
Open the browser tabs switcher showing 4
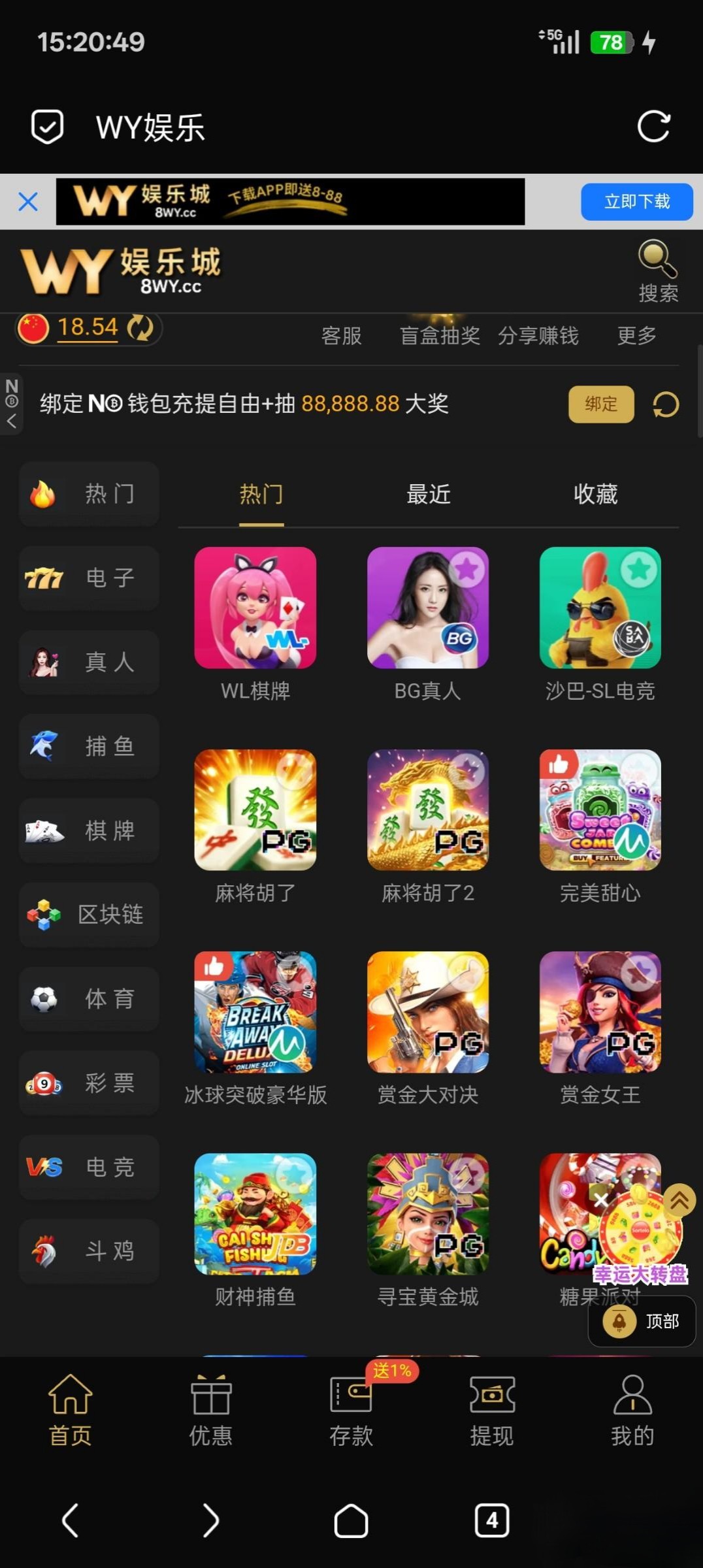[x=492, y=1520]
